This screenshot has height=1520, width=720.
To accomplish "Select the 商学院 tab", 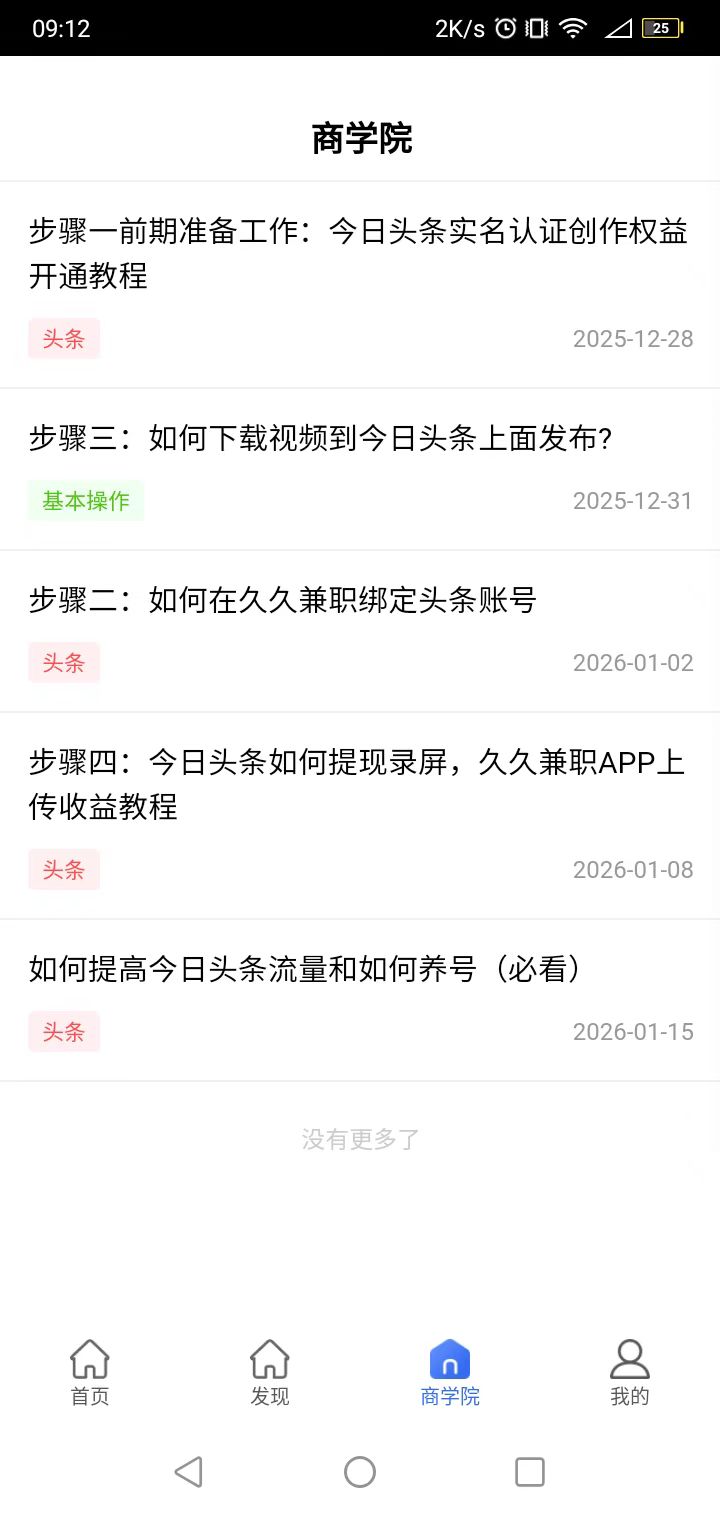I will tap(450, 1373).
